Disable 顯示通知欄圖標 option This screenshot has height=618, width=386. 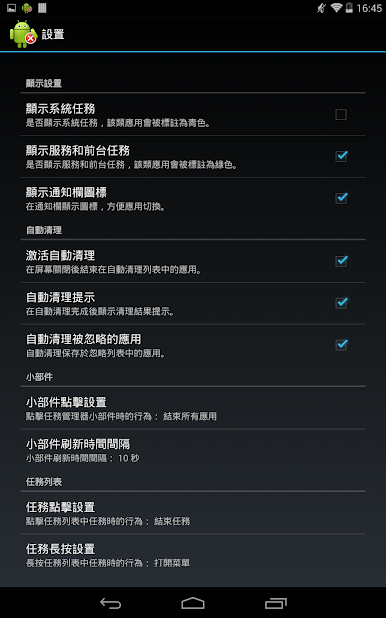(x=341, y=198)
